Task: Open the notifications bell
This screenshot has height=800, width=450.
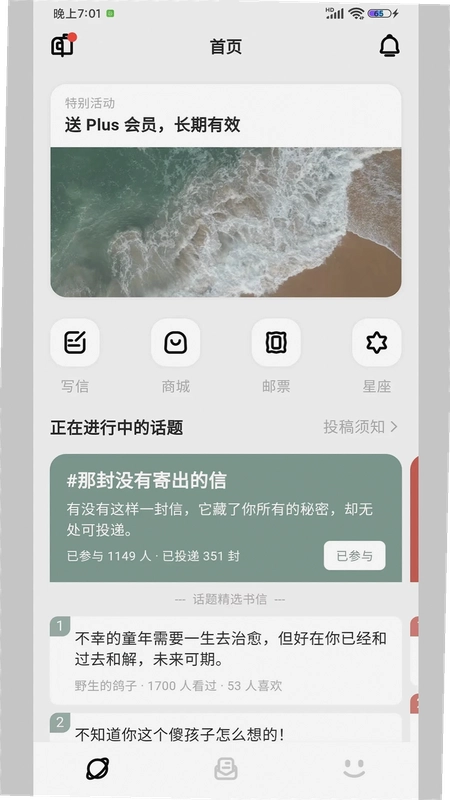Action: (389, 46)
